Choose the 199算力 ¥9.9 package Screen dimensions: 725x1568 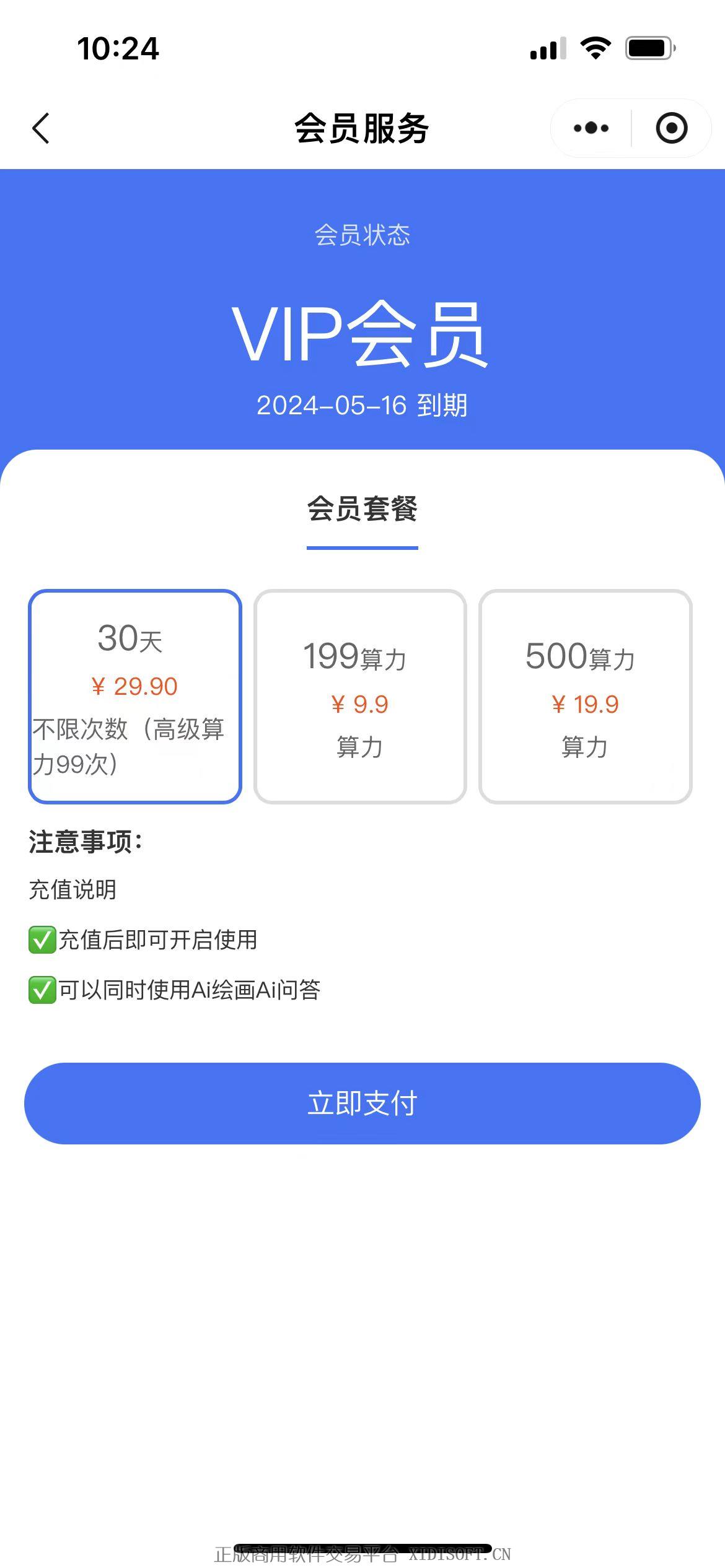pyautogui.click(x=360, y=697)
